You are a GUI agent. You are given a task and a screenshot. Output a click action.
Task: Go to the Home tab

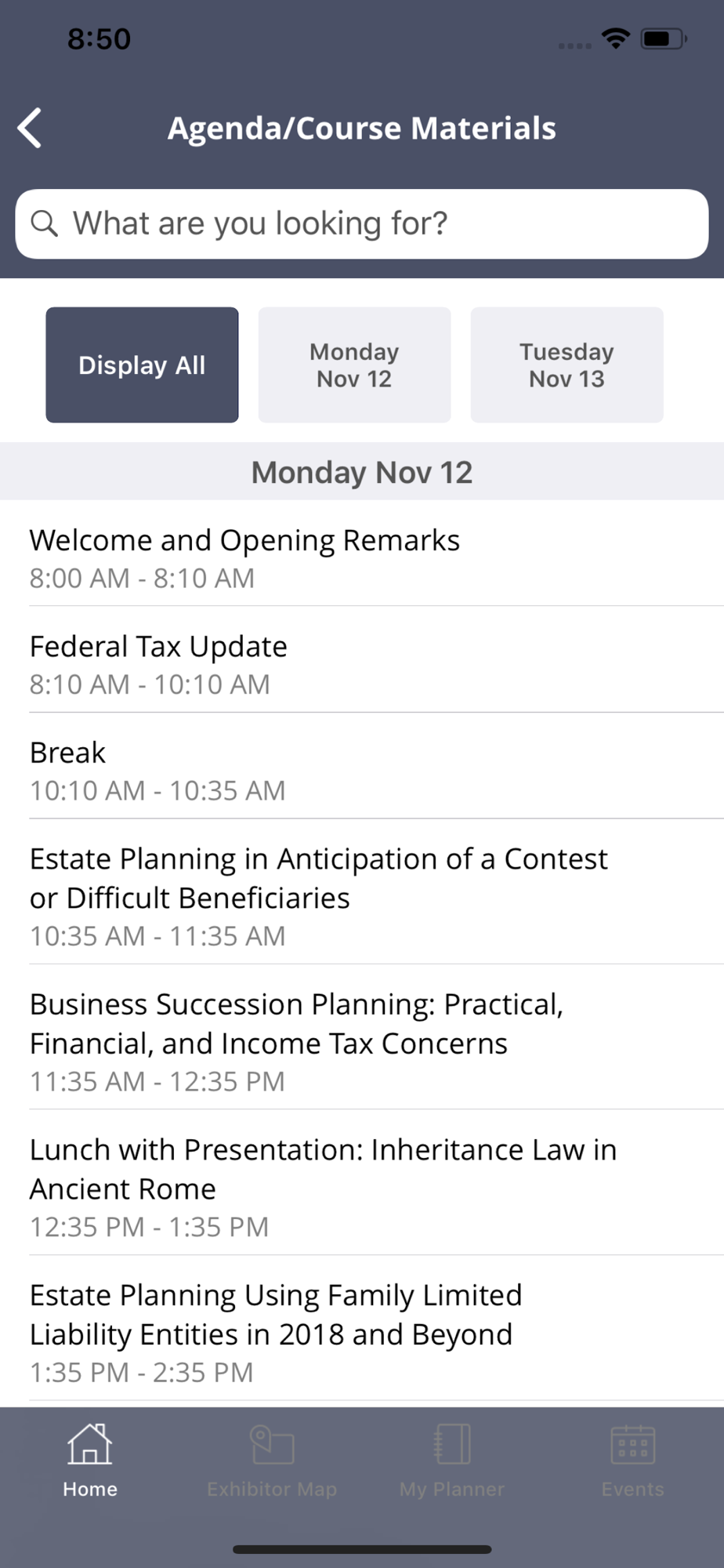pos(90,1461)
